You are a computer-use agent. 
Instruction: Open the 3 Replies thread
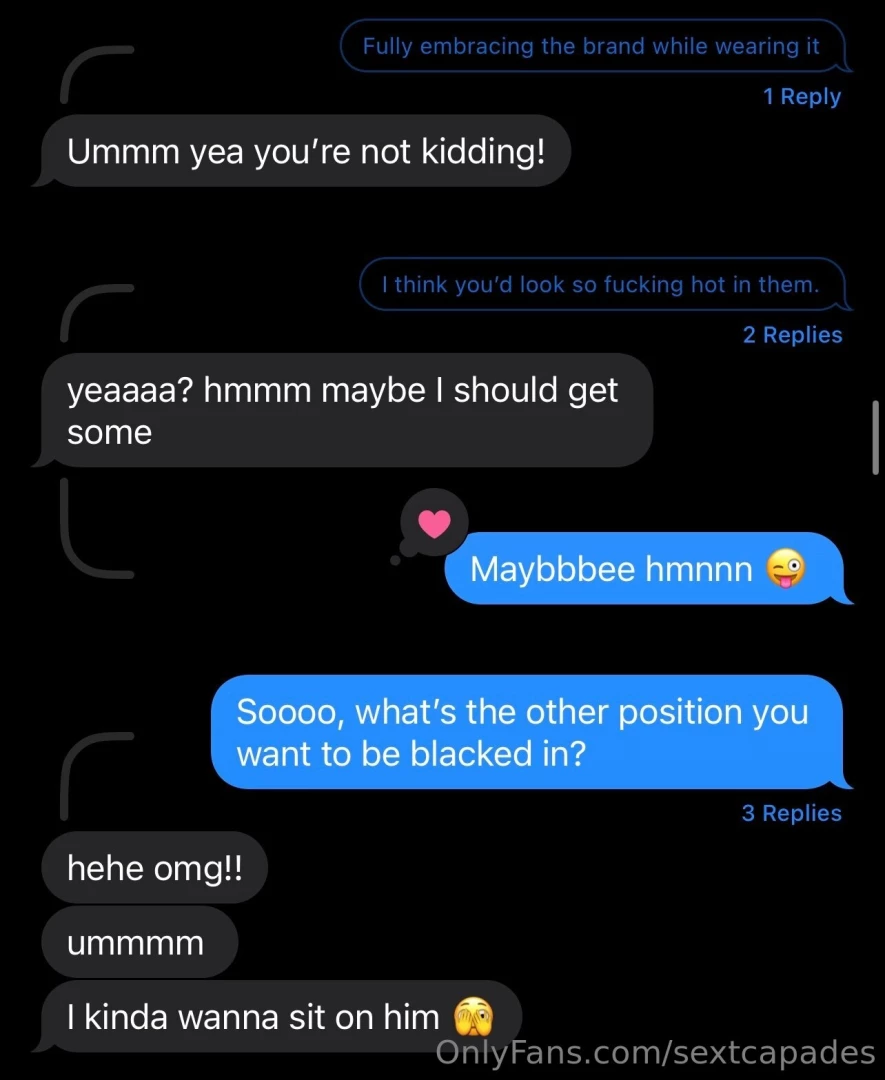click(791, 813)
